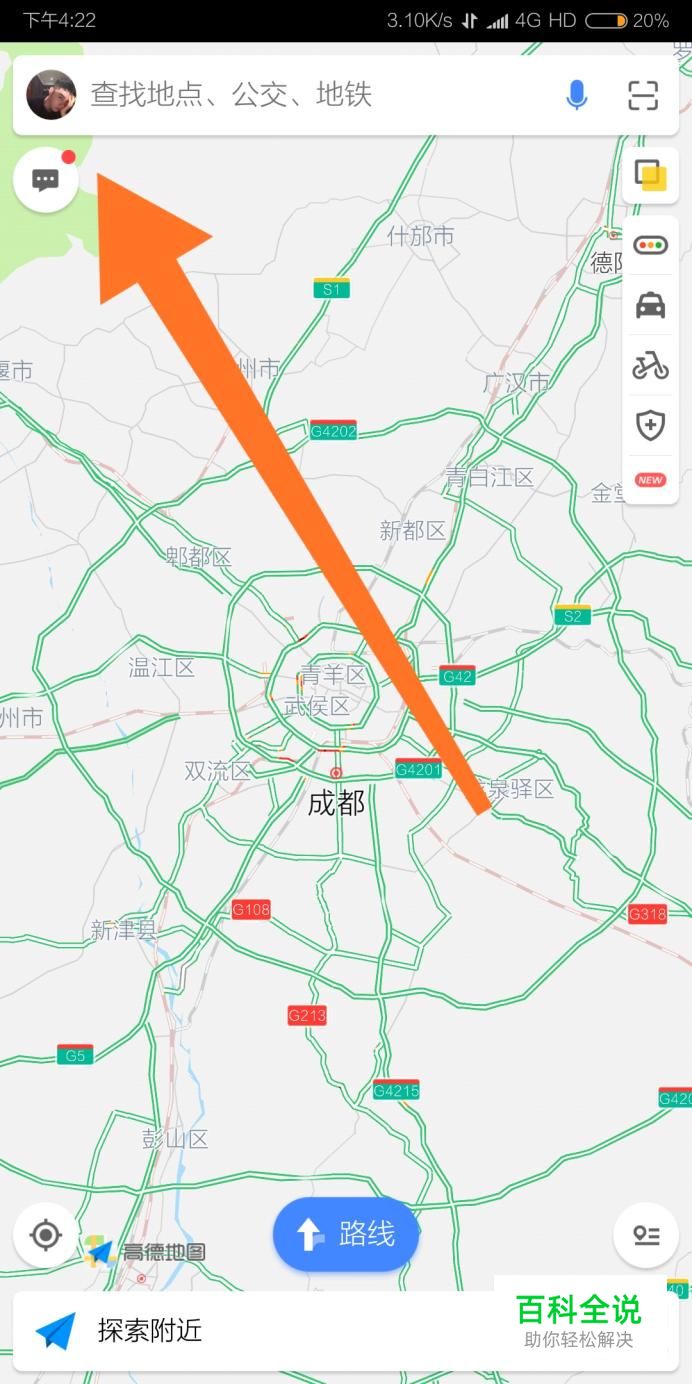The width and height of the screenshot is (692, 1384).
Task: Open 探索附近 explore nearby
Action: (x=150, y=1330)
